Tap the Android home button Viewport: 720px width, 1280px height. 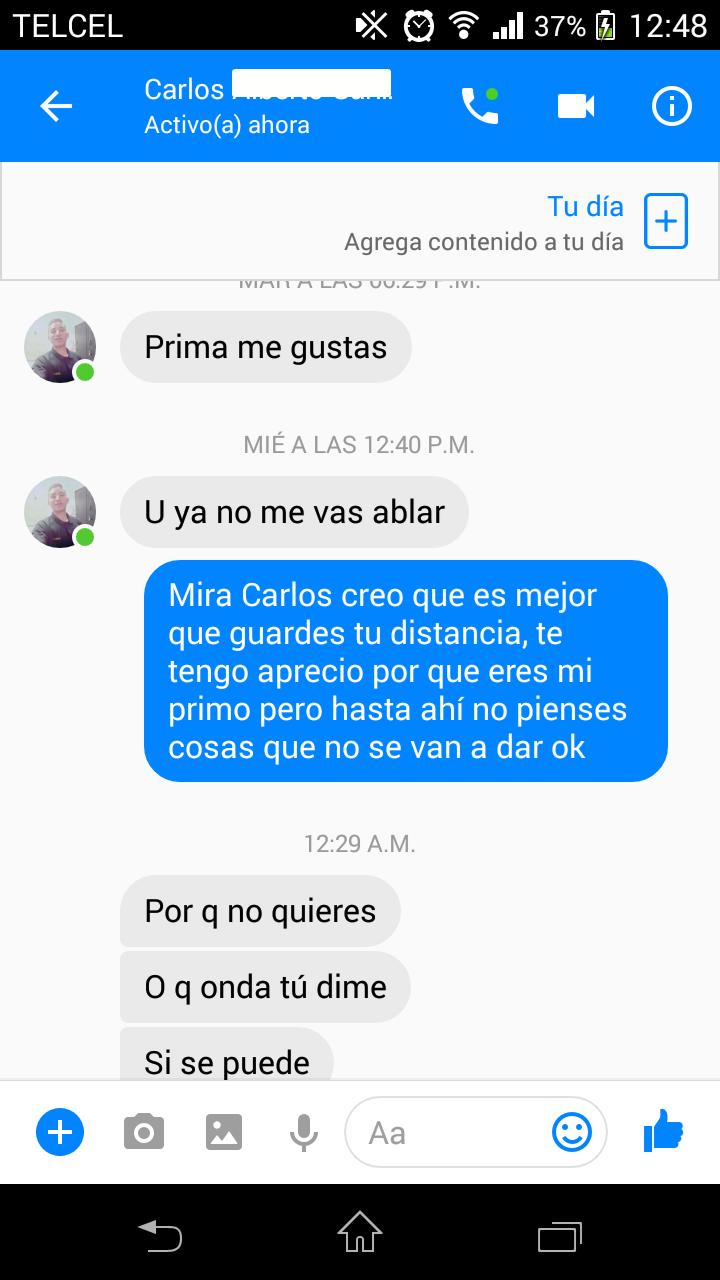(360, 1232)
